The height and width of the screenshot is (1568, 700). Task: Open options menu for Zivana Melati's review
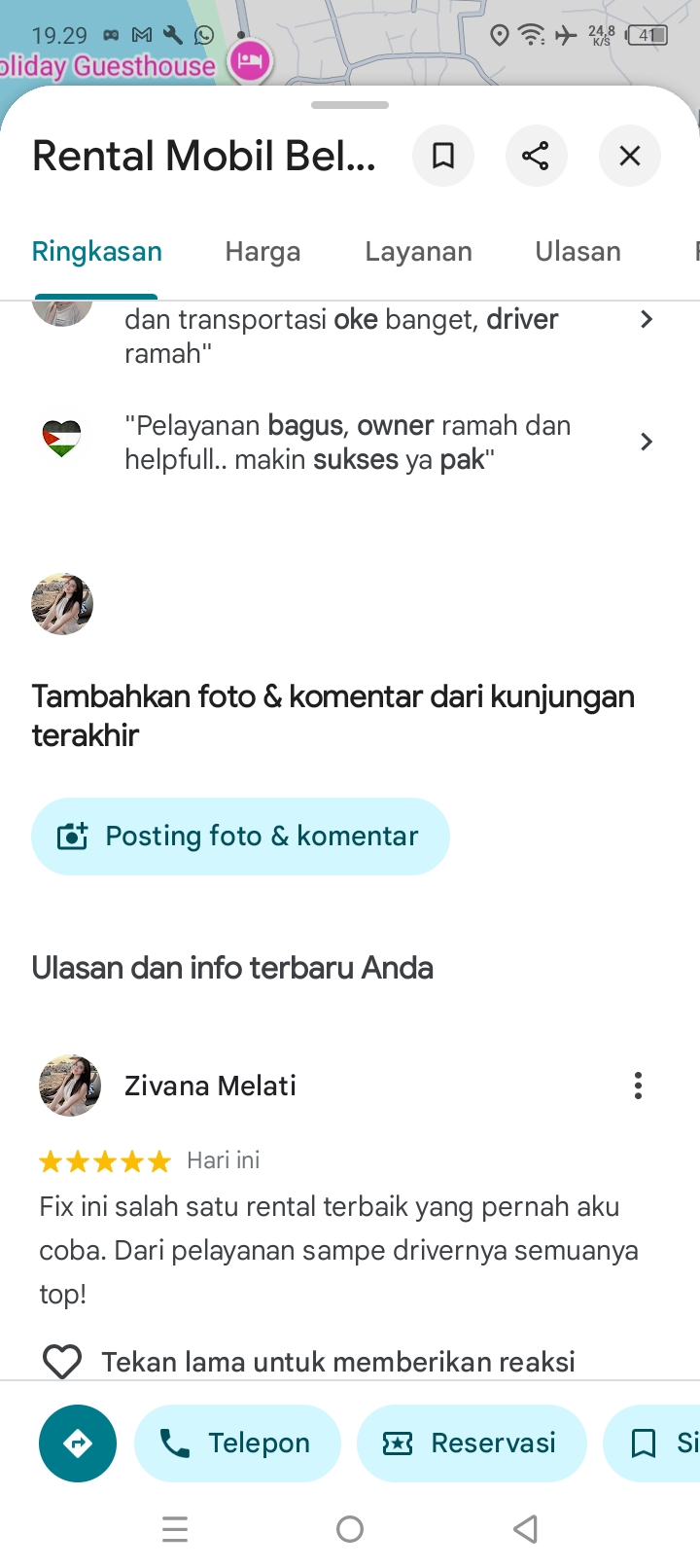pyautogui.click(x=638, y=1086)
